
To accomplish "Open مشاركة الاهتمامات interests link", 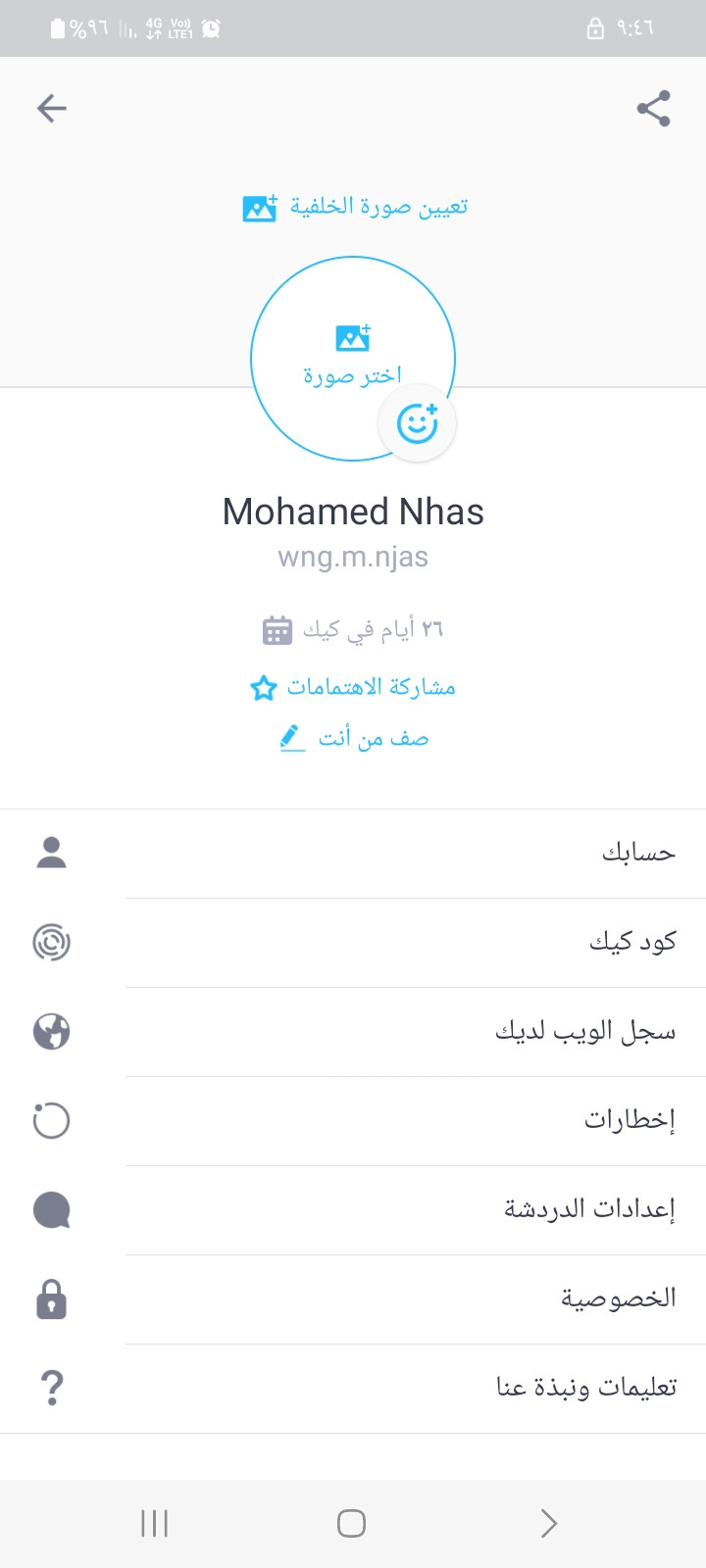I will tap(353, 687).
